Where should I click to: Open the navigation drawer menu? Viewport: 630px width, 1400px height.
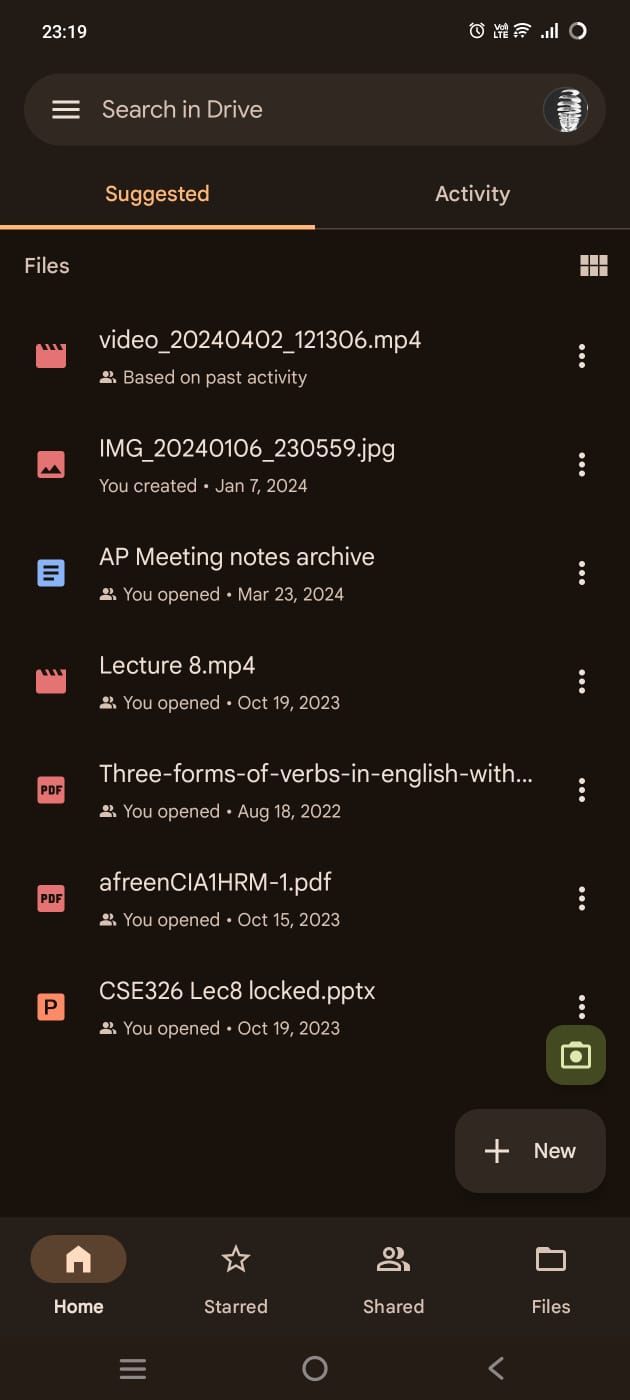tap(66, 110)
